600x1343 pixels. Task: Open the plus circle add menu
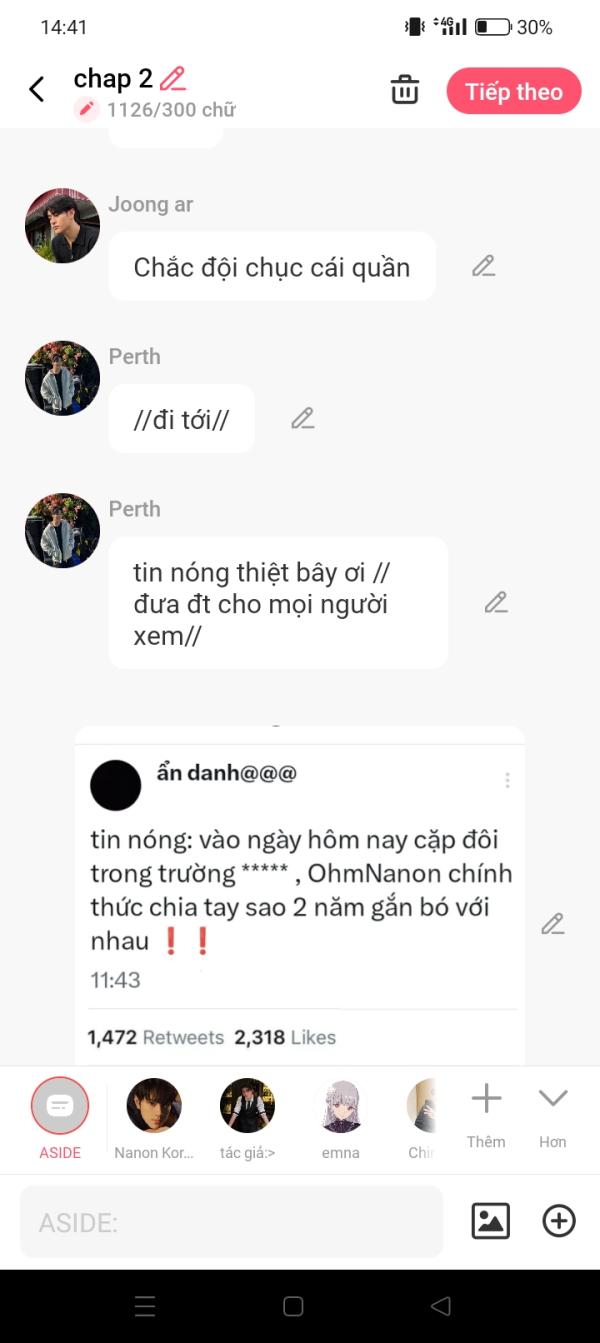tap(558, 1221)
